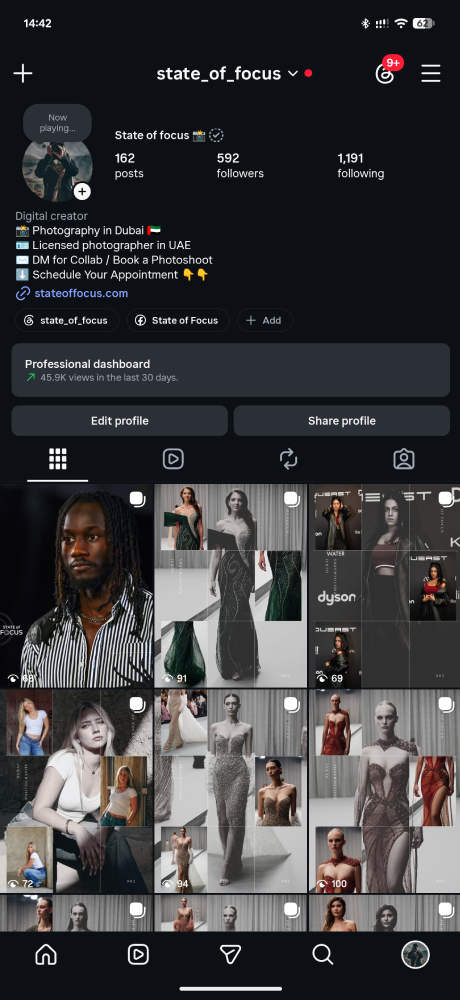Open the Dyson collage post with 69 views
This screenshot has height=1000, width=460.
[384, 585]
